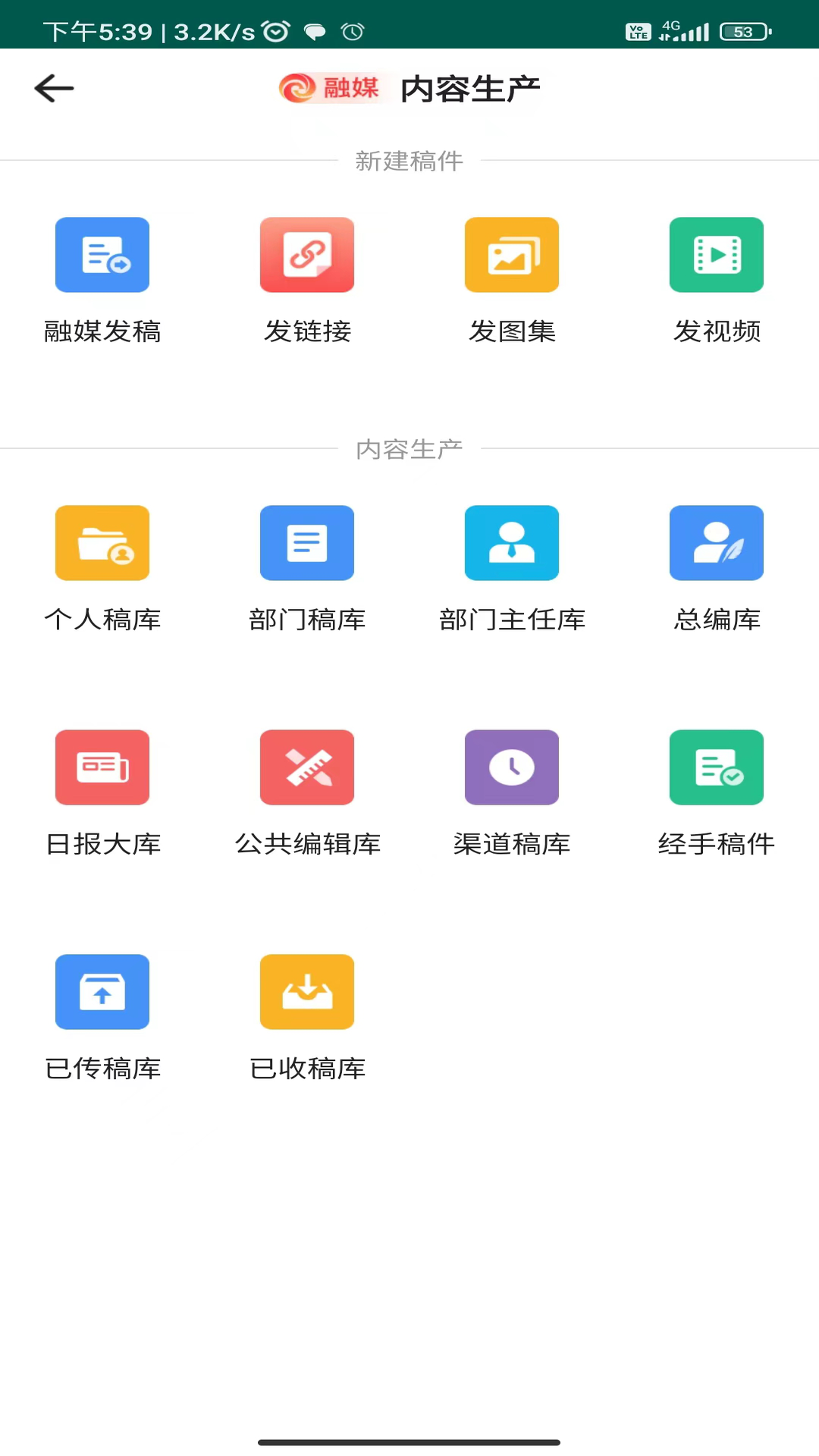Open the 已传稿库 uploaded drafts library

click(102, 991)
